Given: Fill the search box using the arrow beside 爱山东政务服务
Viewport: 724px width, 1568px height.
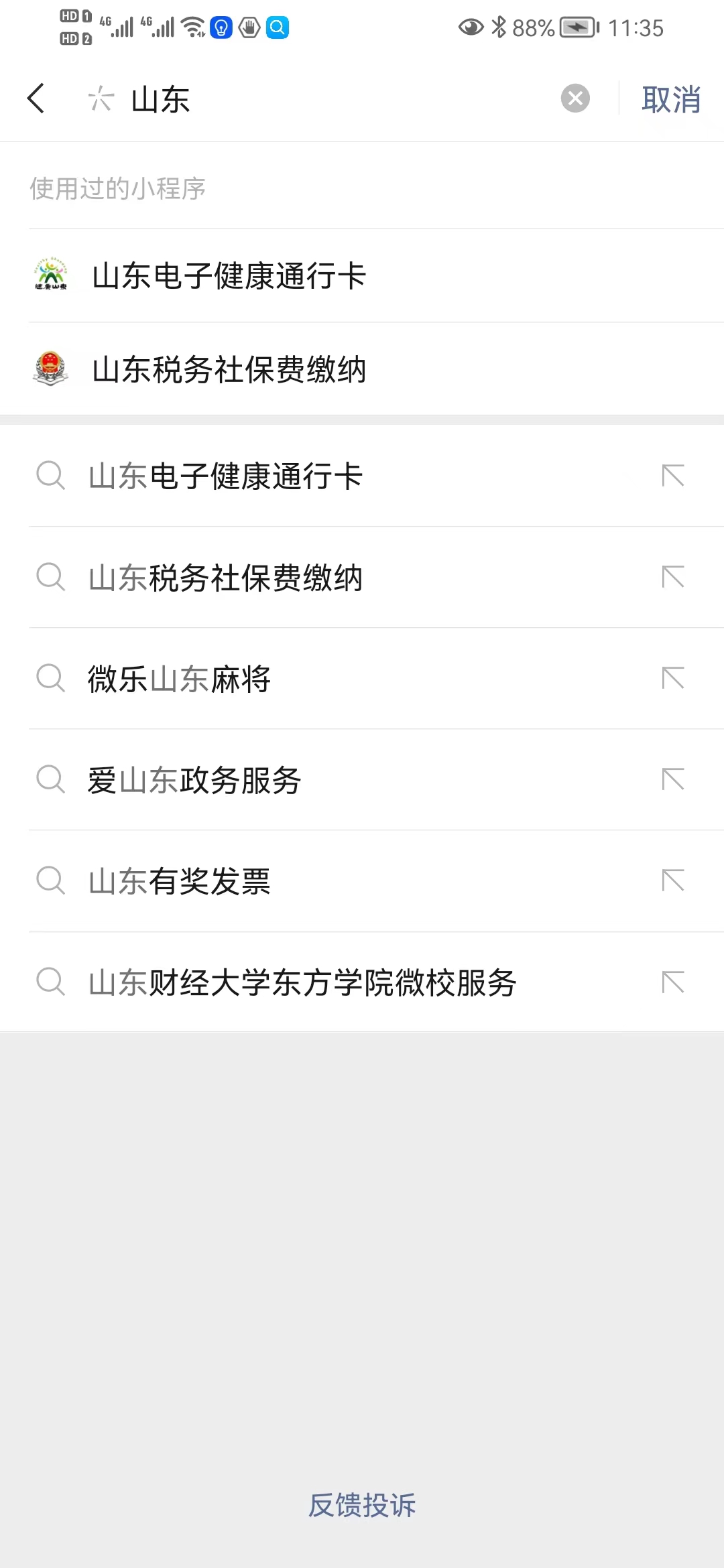Looking at the screenshot, I should (x=672, y=779).
